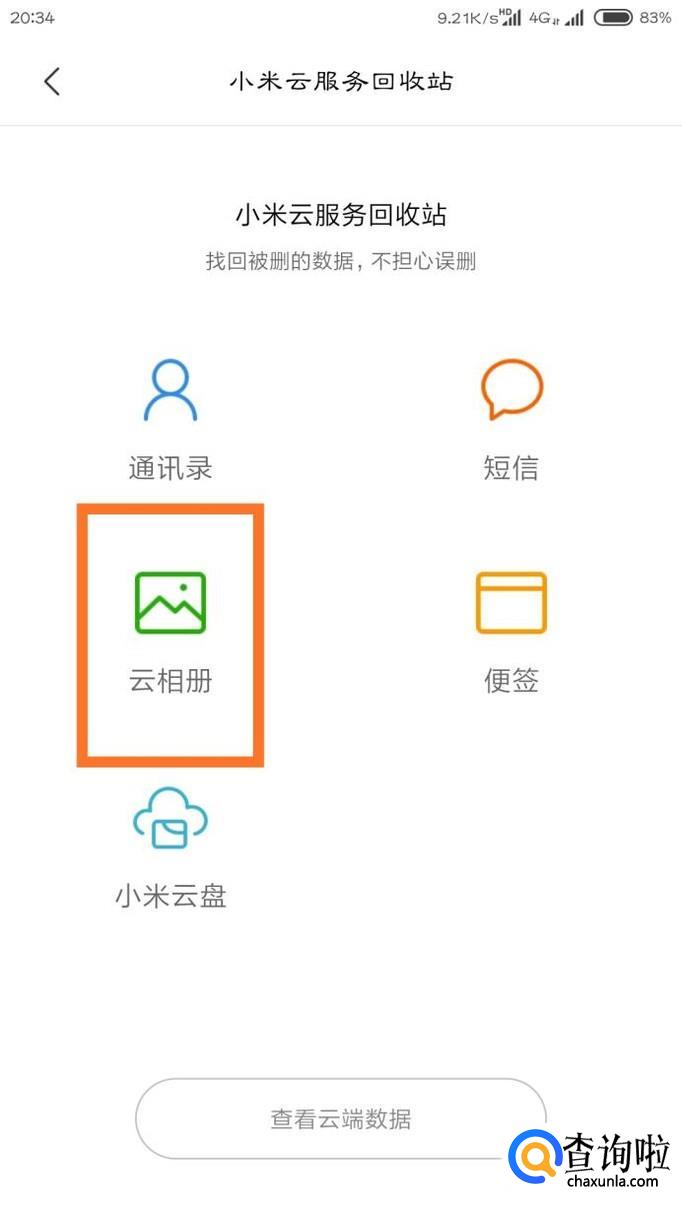
Task: Tap the 查看云端数据 button
Action: (341, 1118)
